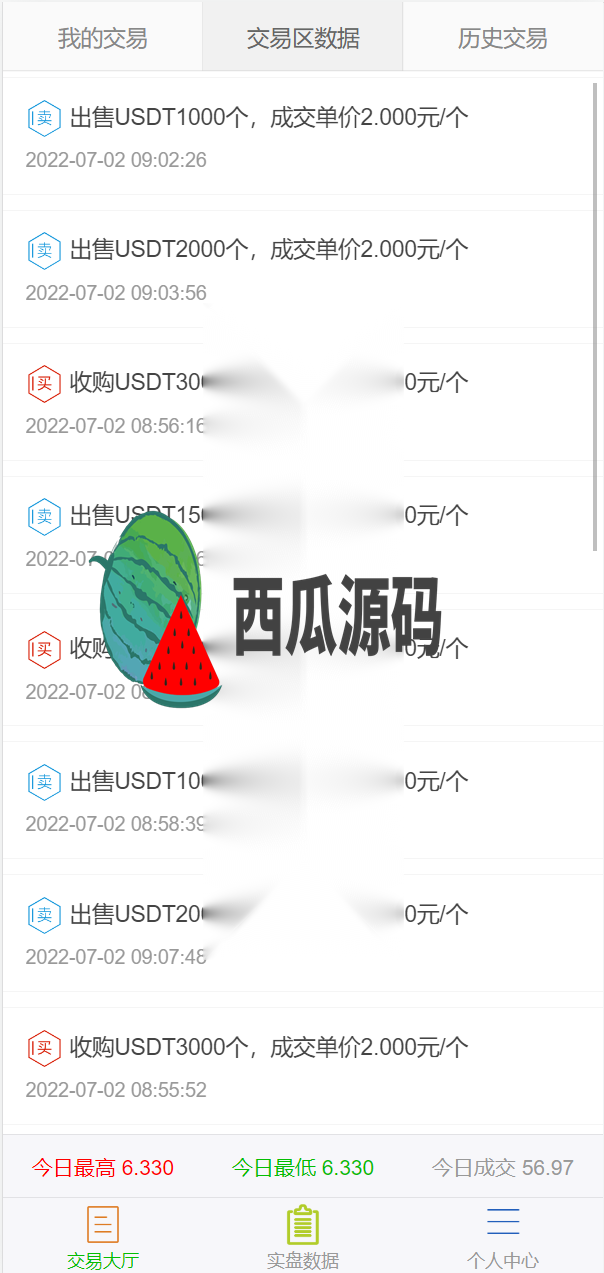Open 实盘数据 from bottom bar

303,1237
